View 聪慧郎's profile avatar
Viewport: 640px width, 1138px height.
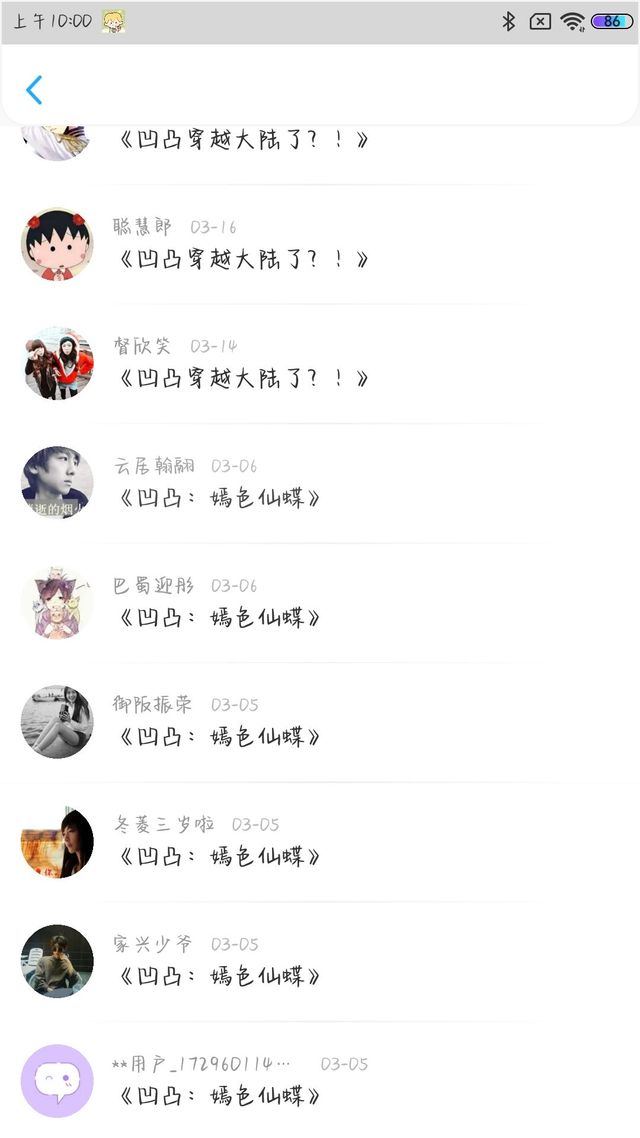click(x=57, y=245)
